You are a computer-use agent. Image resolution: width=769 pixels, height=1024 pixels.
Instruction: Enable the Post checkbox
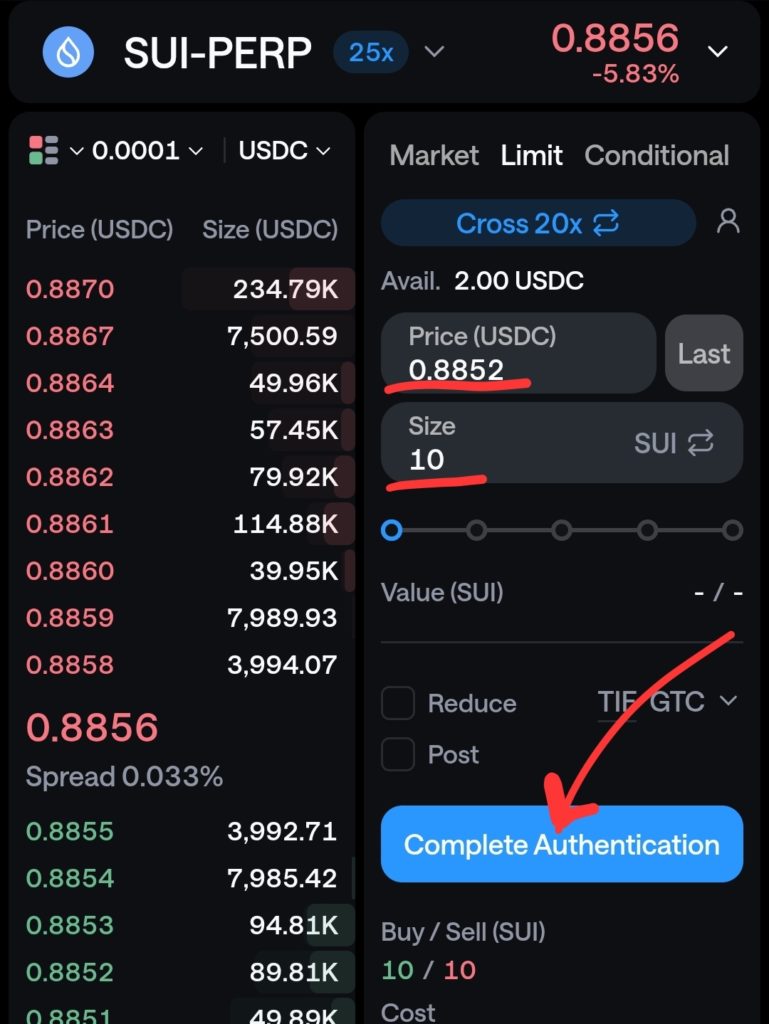click(398, 754)
